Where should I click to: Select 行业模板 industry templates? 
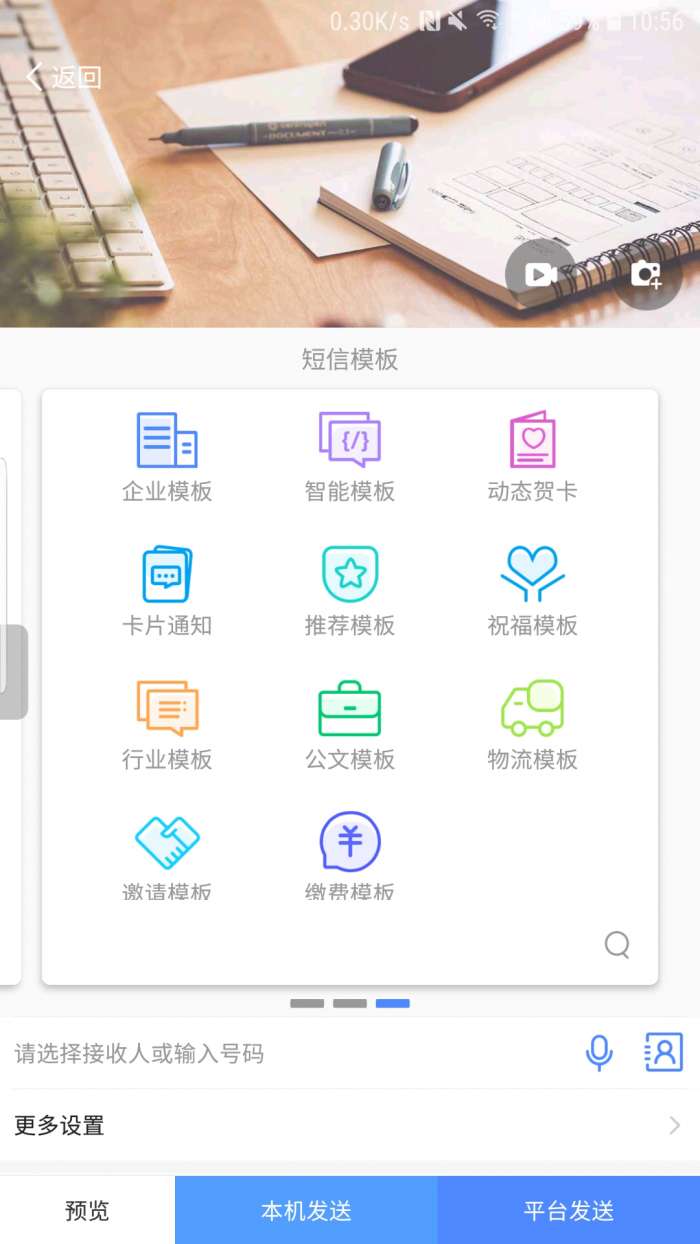coord(167,724)
